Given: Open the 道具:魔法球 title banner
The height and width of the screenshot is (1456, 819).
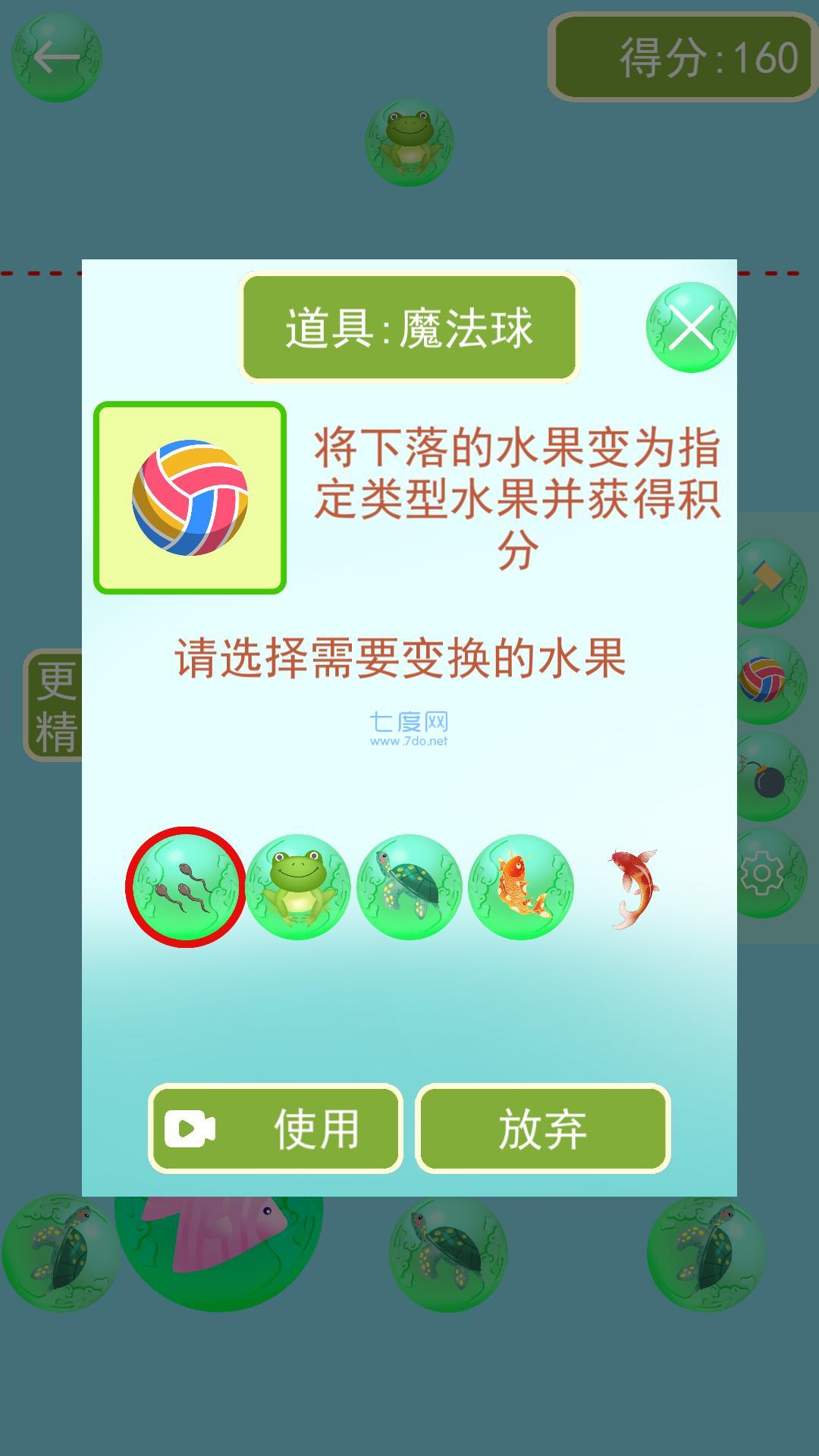Looking at the screenshot, I should pos(409,326).
